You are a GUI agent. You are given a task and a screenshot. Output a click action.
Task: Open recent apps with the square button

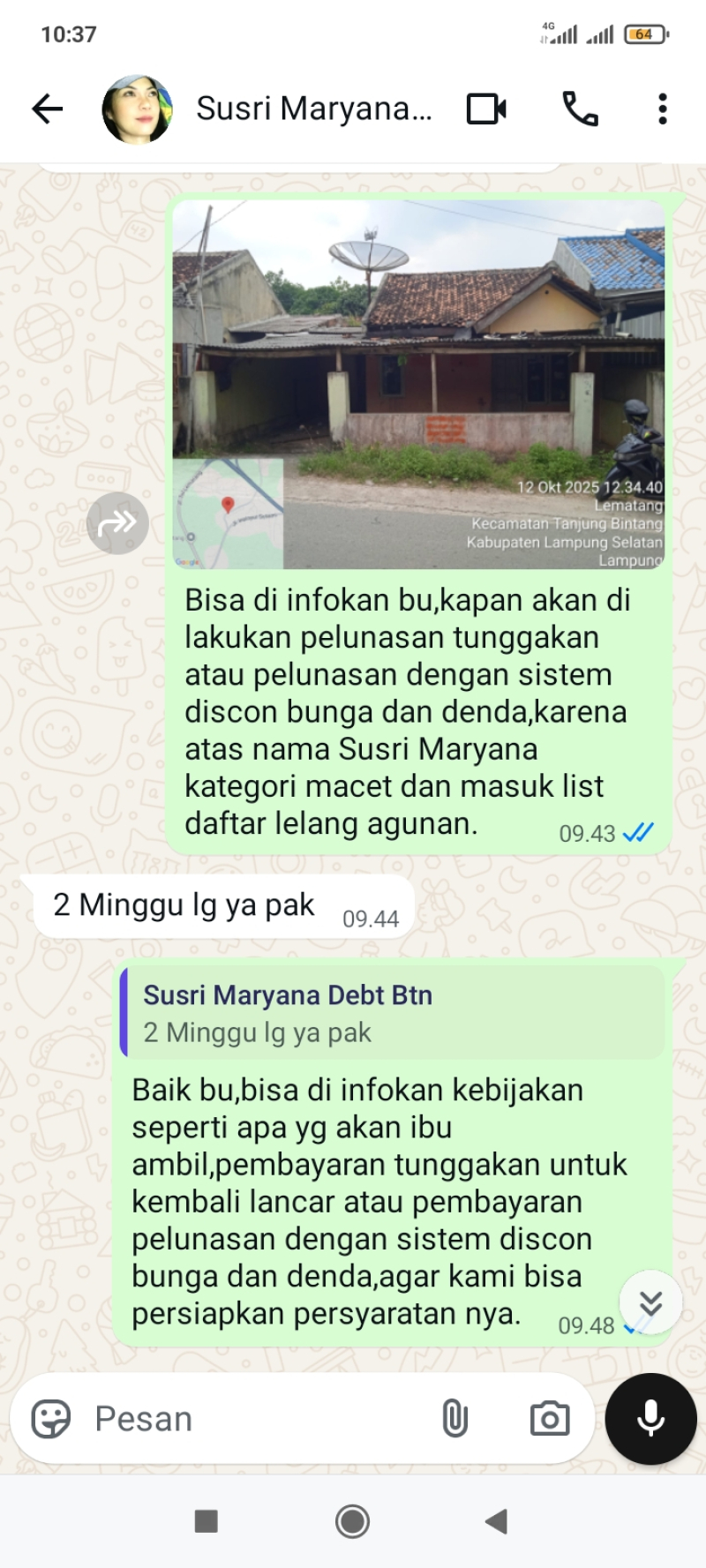point(207,1521)
